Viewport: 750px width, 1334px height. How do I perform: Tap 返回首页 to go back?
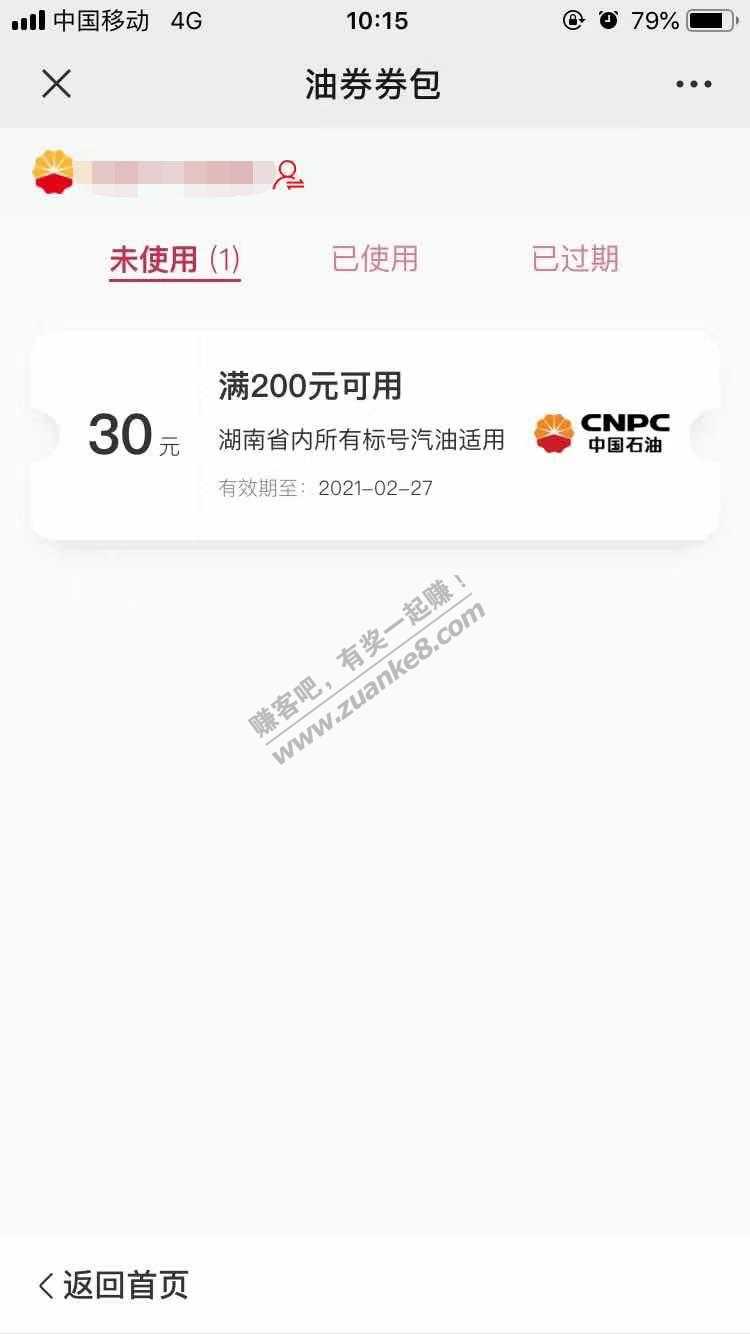click(x=113, y=1285)
